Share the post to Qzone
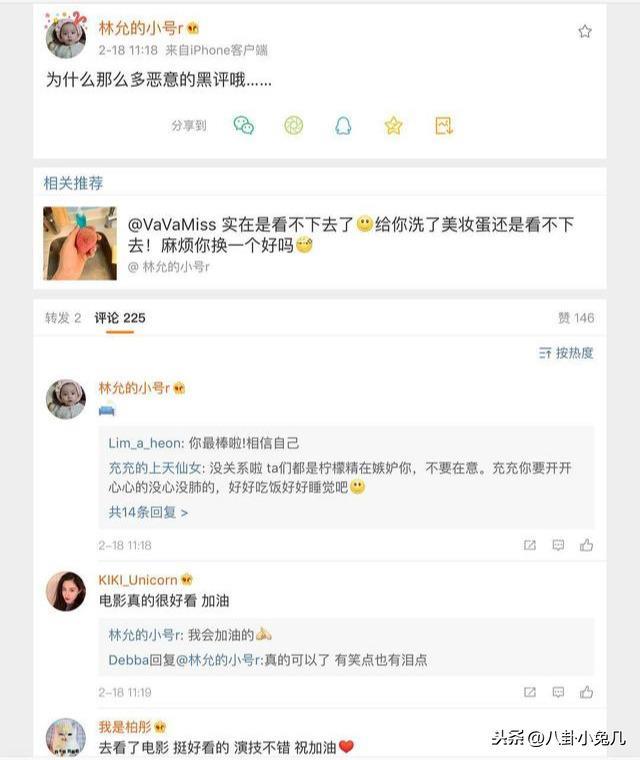The width and height of the screenshot is (640, 760). coord(393,125)
